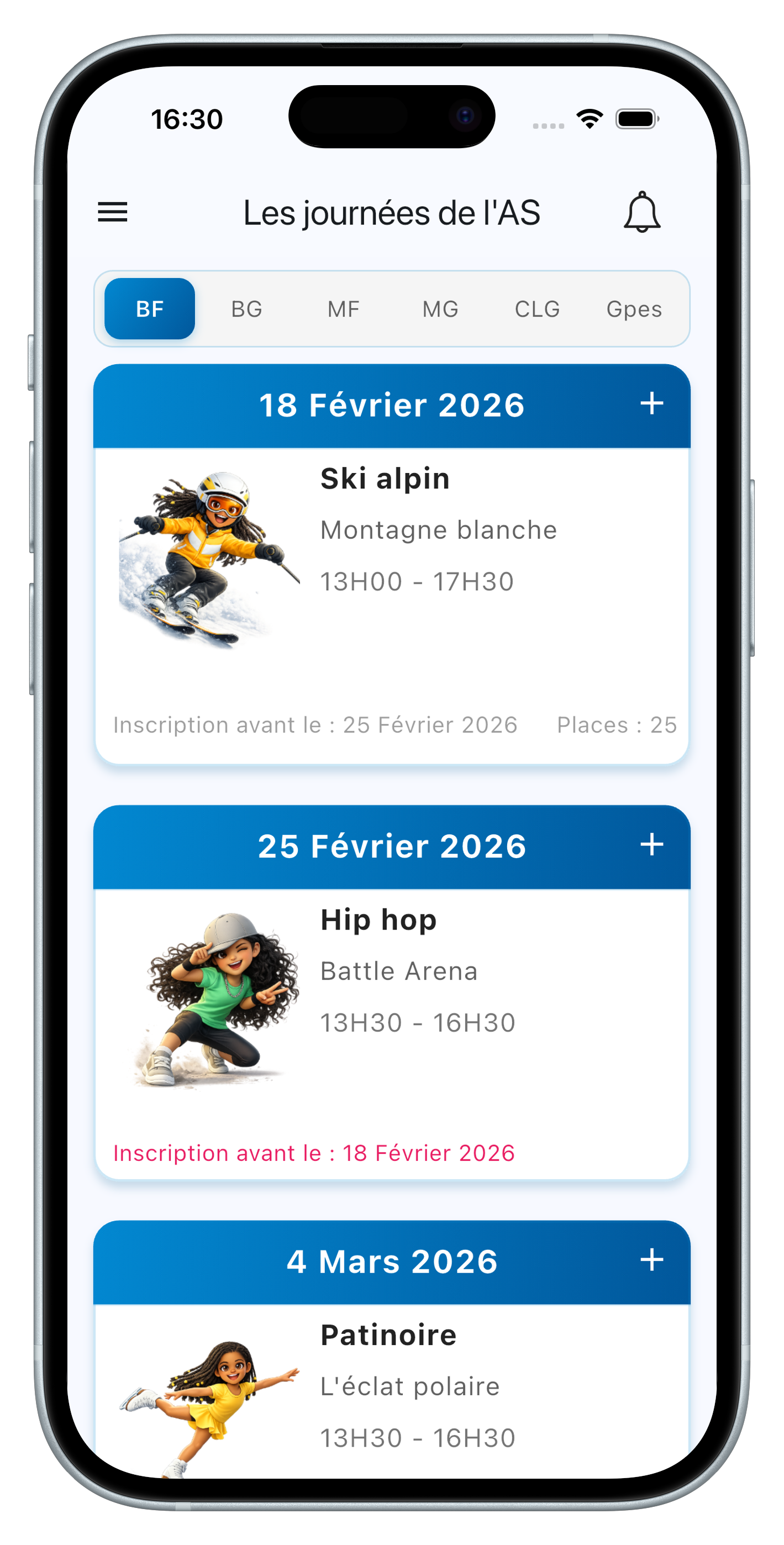This screenshot has height=1545, width=784.
Task: Tap the plus on 4 Mars 2026
Action: pyautogui.click(x=651, y=1260)
